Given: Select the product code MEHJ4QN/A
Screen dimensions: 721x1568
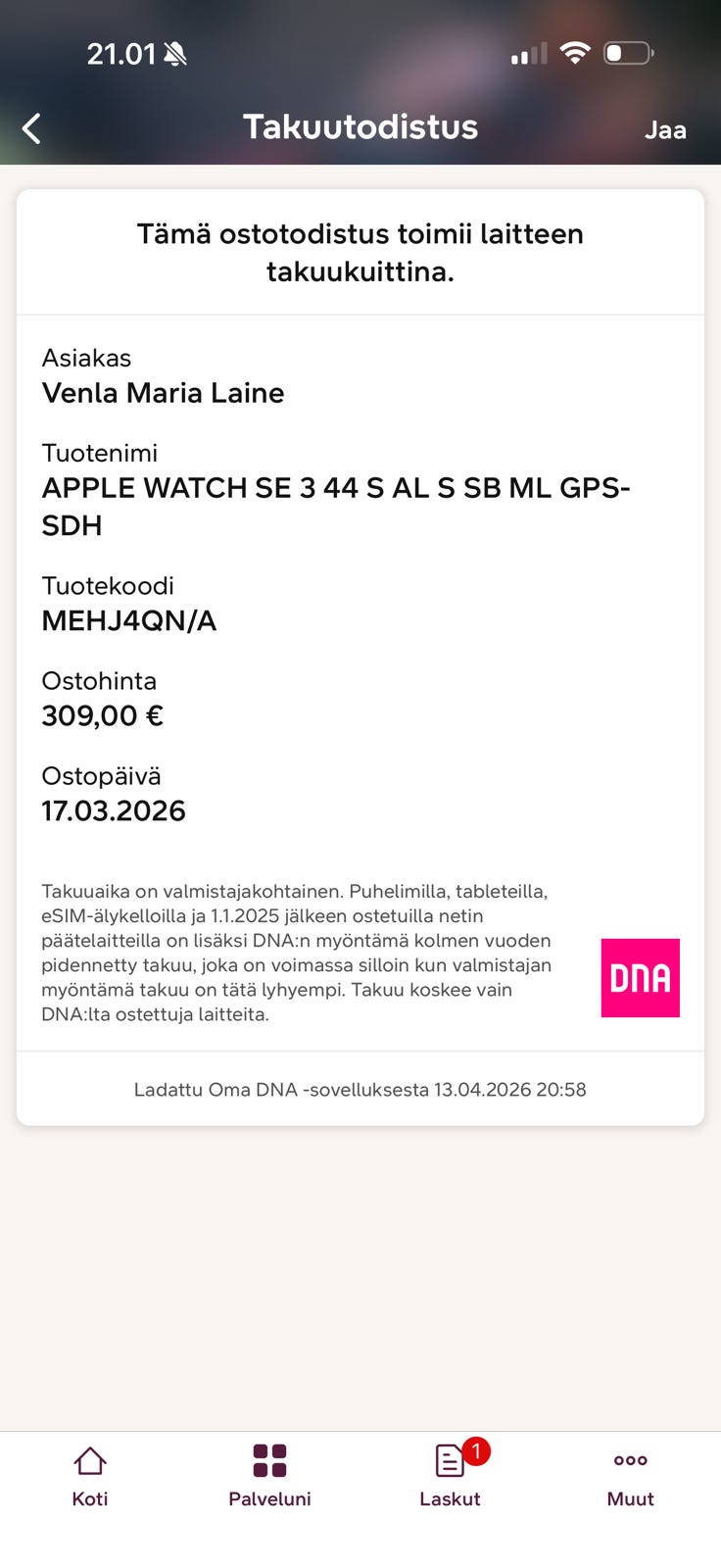Looking at the screenshot, I should [x=128, y=620].
